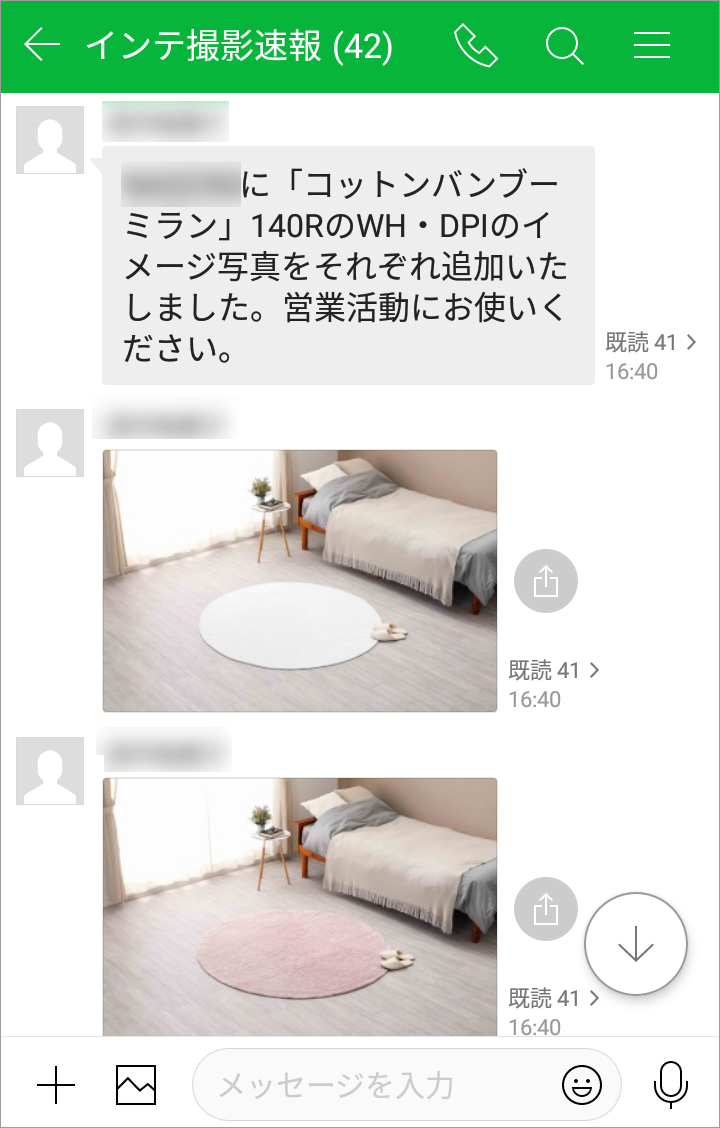Share the pink rug photo

tap(545, 909)
